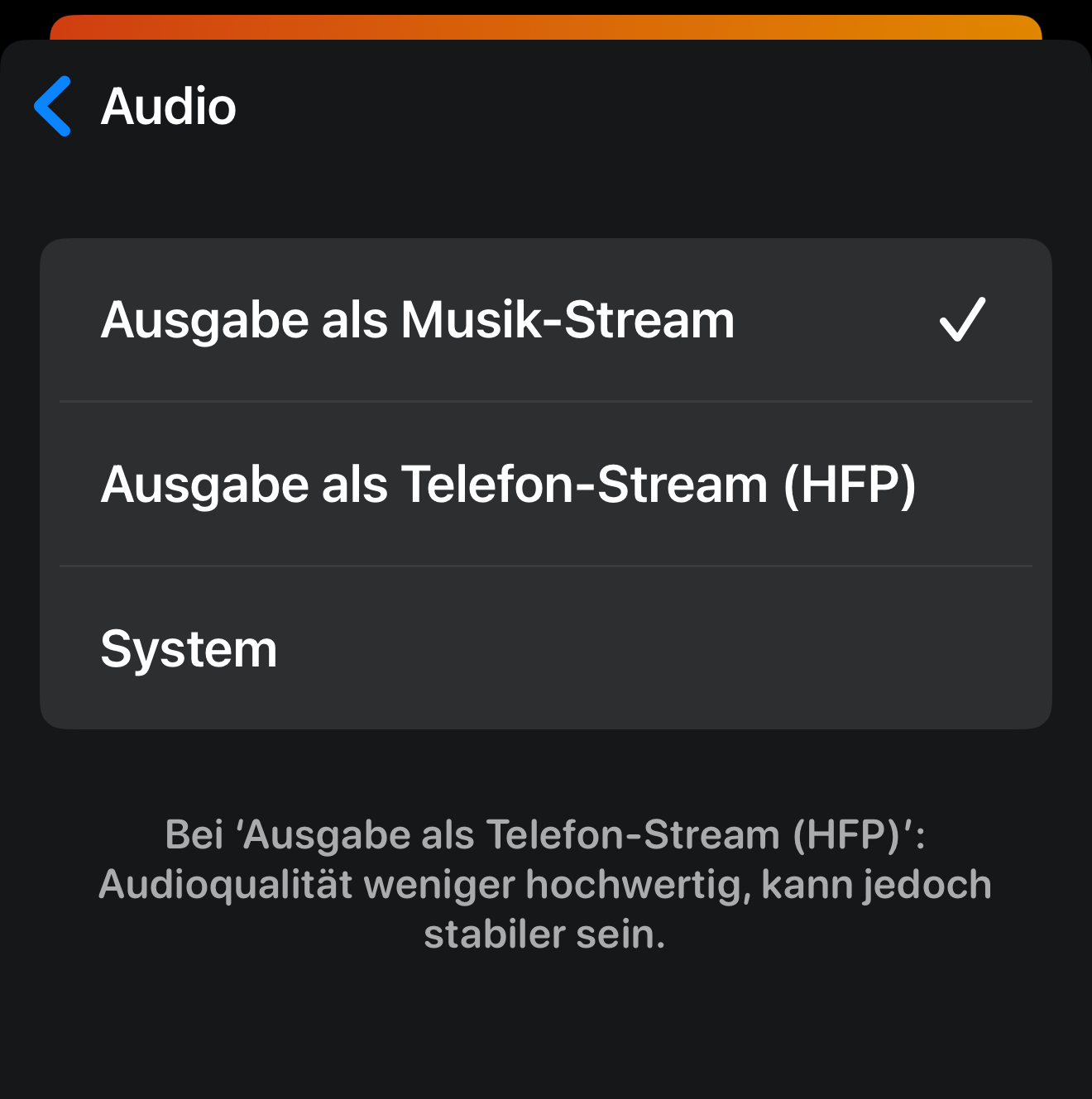Pick the System audio option
This screenshot has width=1092, height=1099.
pos(544,649)
